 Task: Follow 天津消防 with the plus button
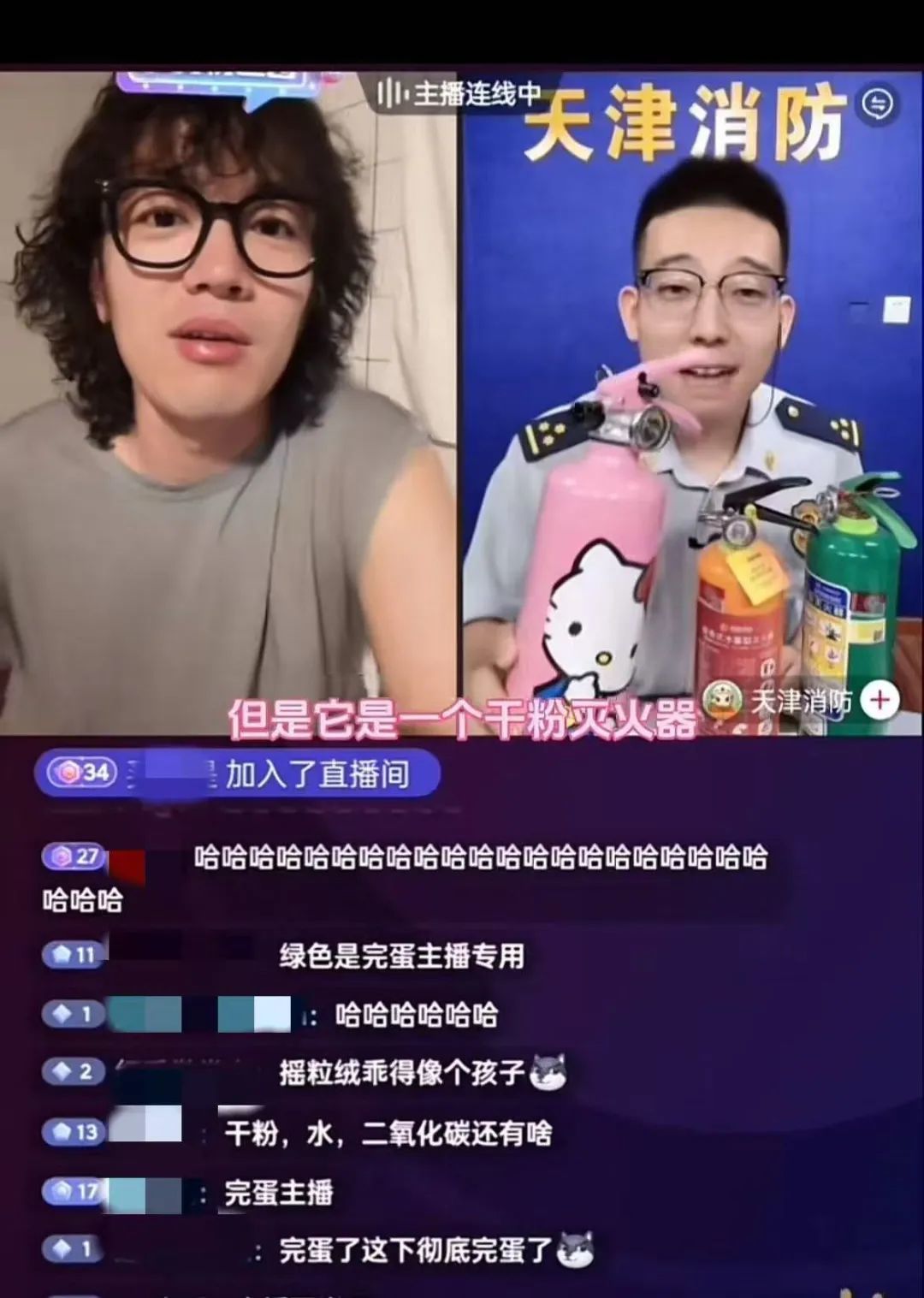click(x=881, y=701)
